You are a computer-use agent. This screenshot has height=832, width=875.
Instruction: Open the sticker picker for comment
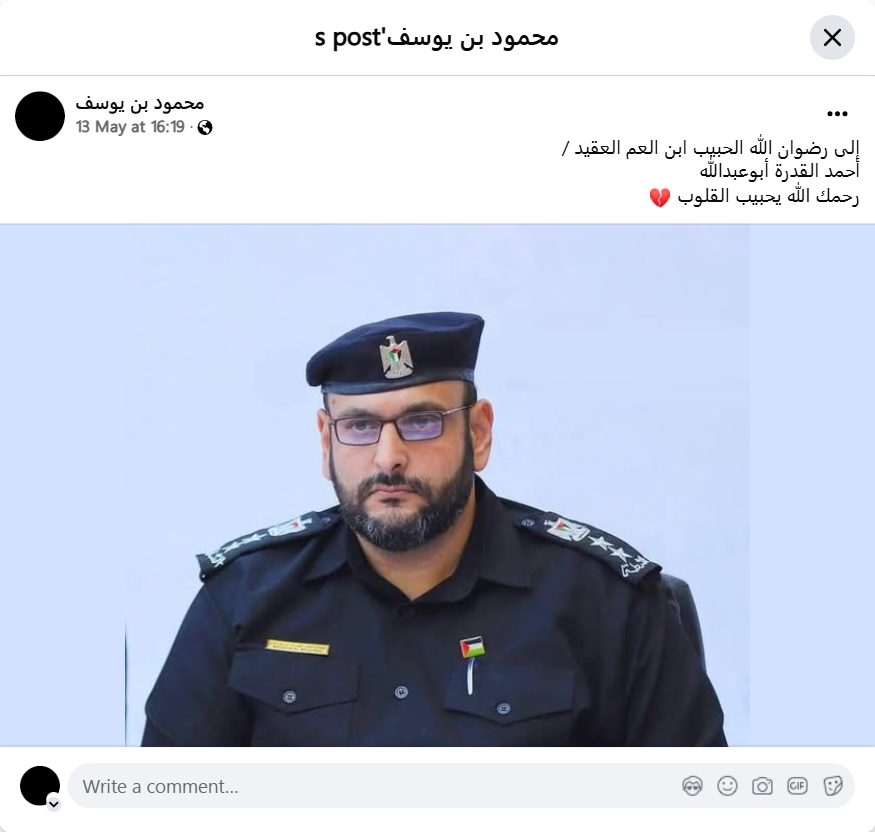click(832, 786)
